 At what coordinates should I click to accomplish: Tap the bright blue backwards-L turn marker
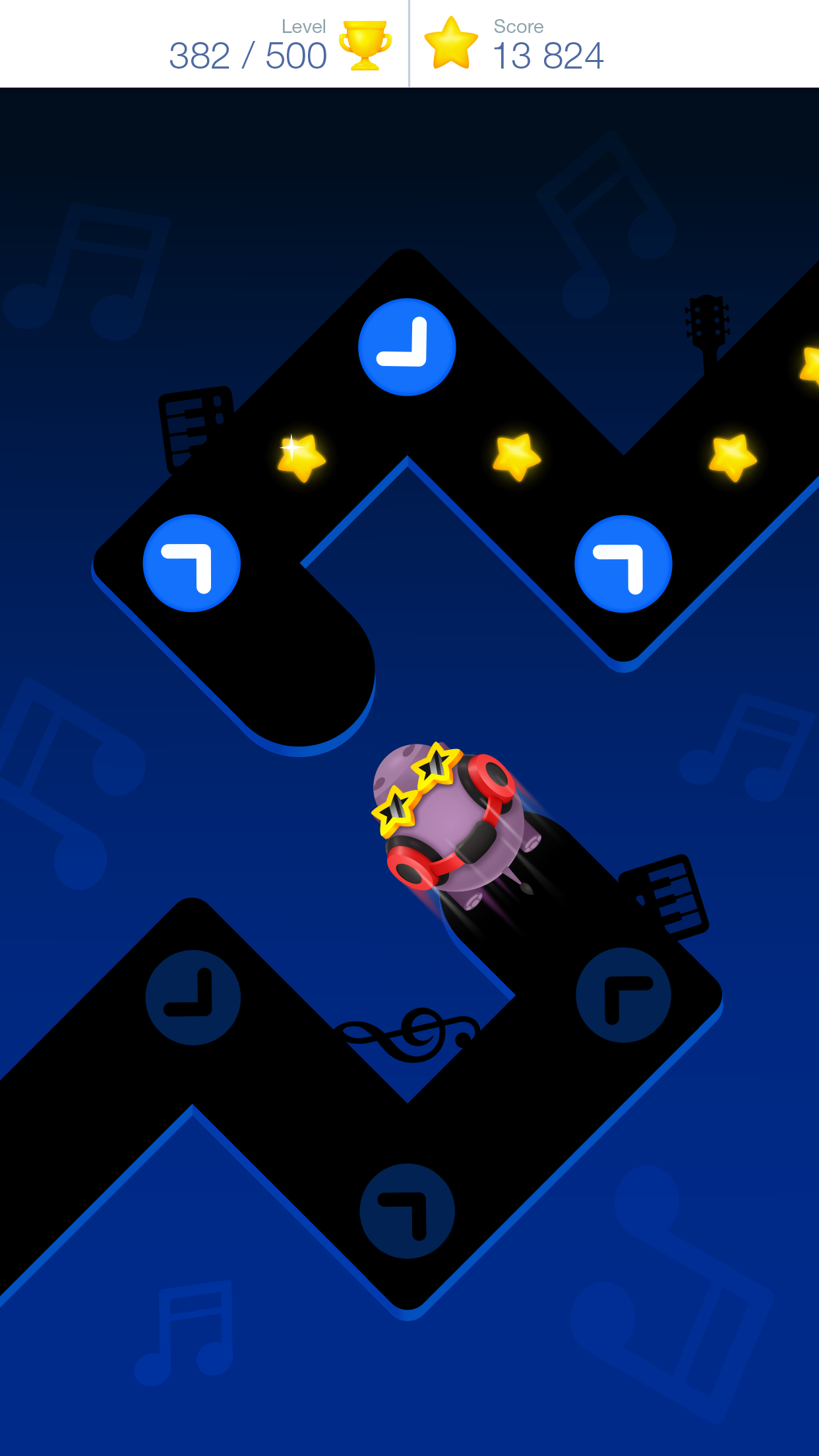coord(407,347)
